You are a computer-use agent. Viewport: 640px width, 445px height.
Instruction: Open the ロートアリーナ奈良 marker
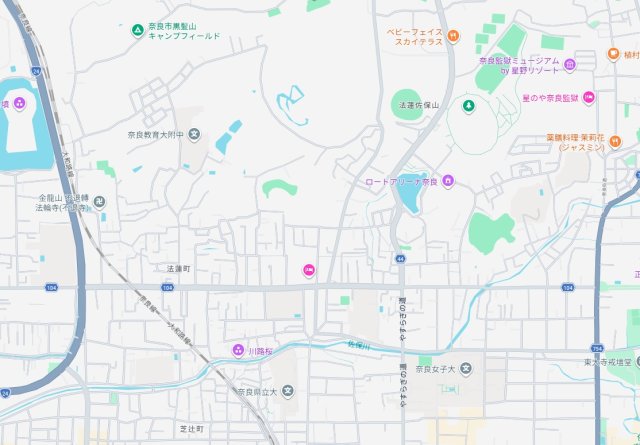(x=448, y=180)
